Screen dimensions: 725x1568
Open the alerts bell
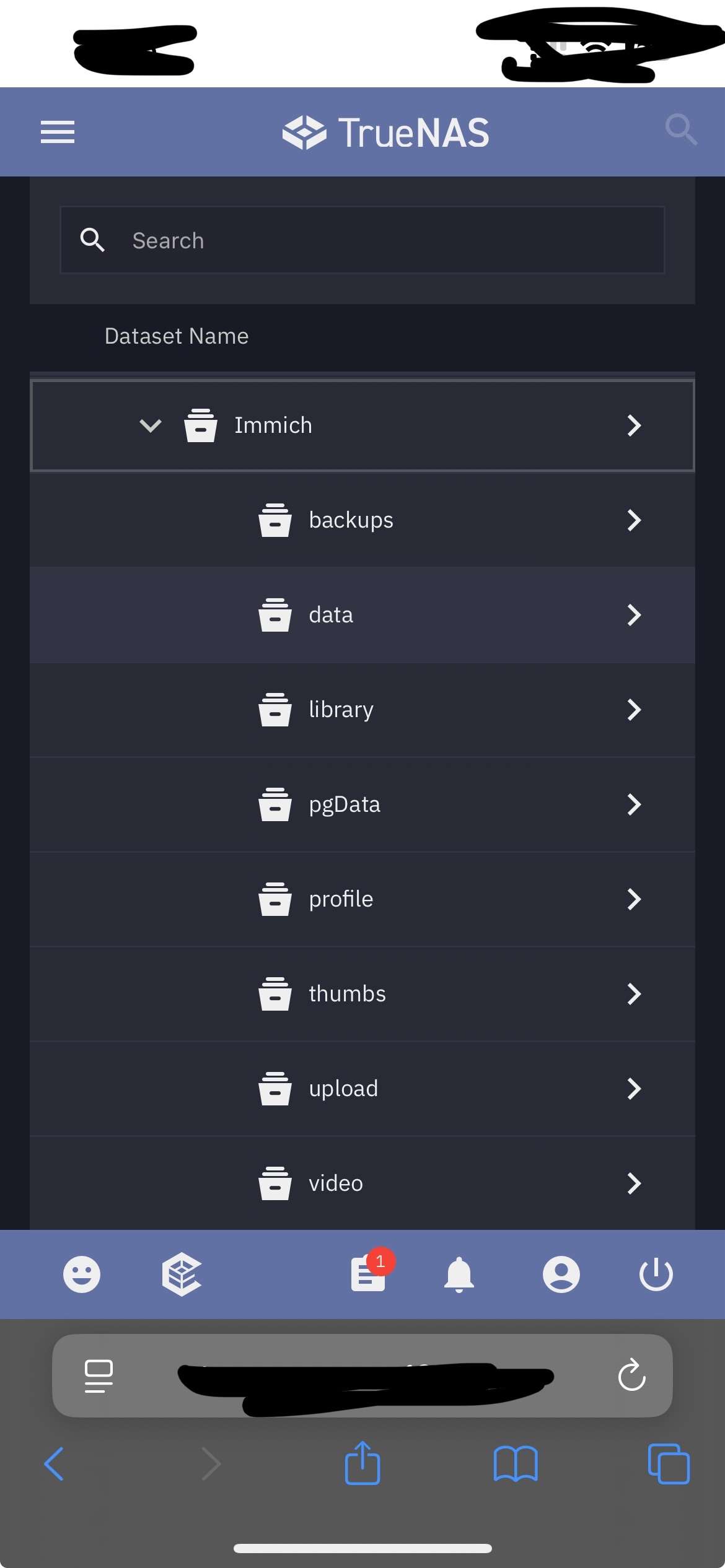459,1274
